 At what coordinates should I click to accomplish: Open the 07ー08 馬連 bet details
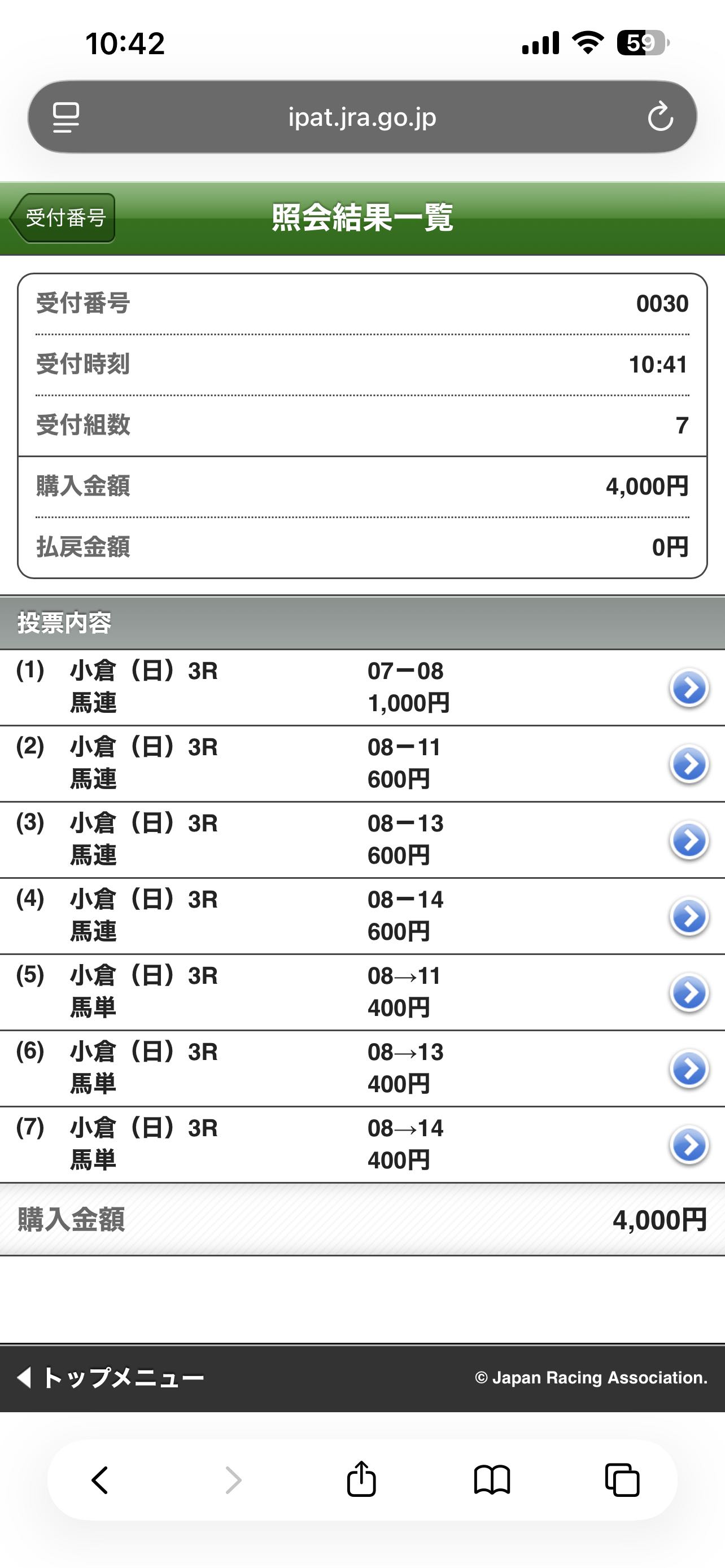(688, 689)
